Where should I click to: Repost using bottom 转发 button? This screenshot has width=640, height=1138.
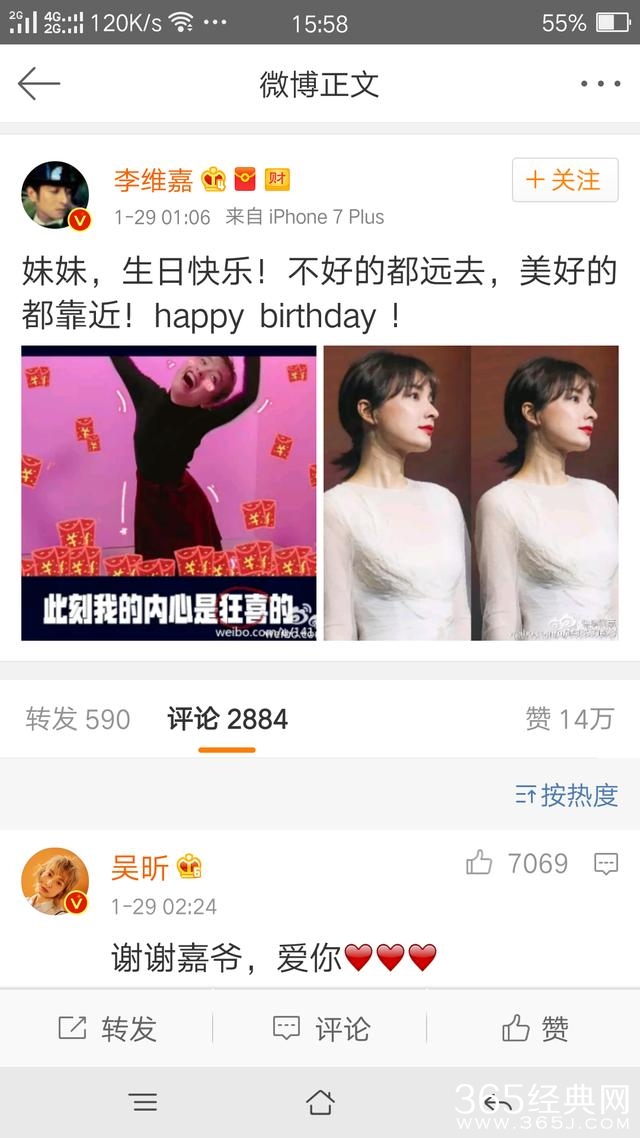pos(107,1028)
